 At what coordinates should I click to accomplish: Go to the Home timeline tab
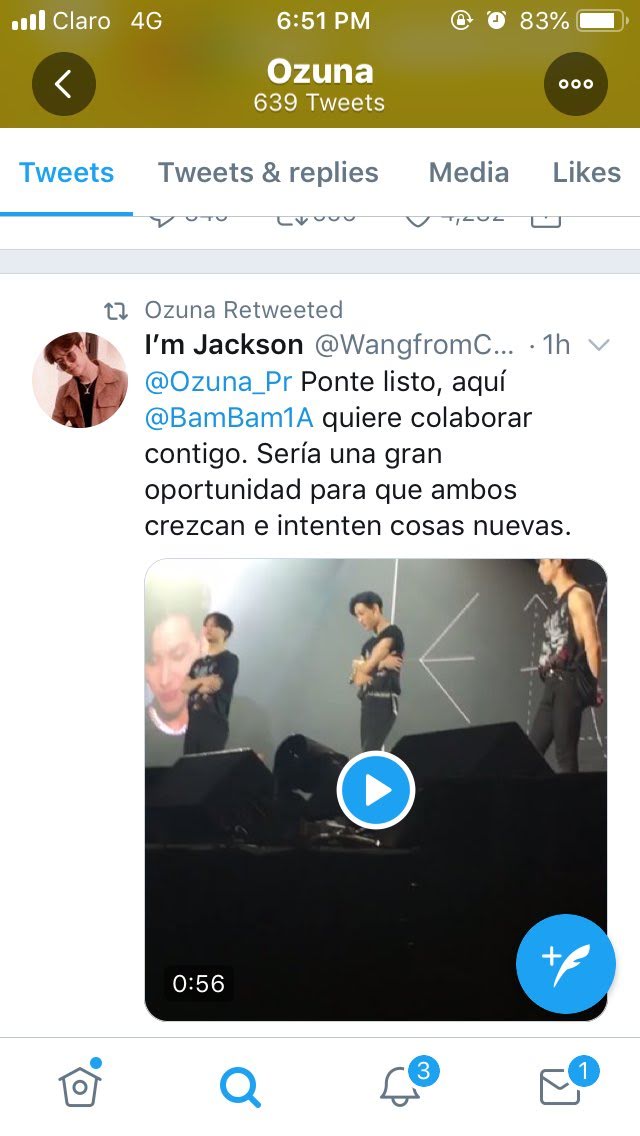click(x=80, y=1086)
